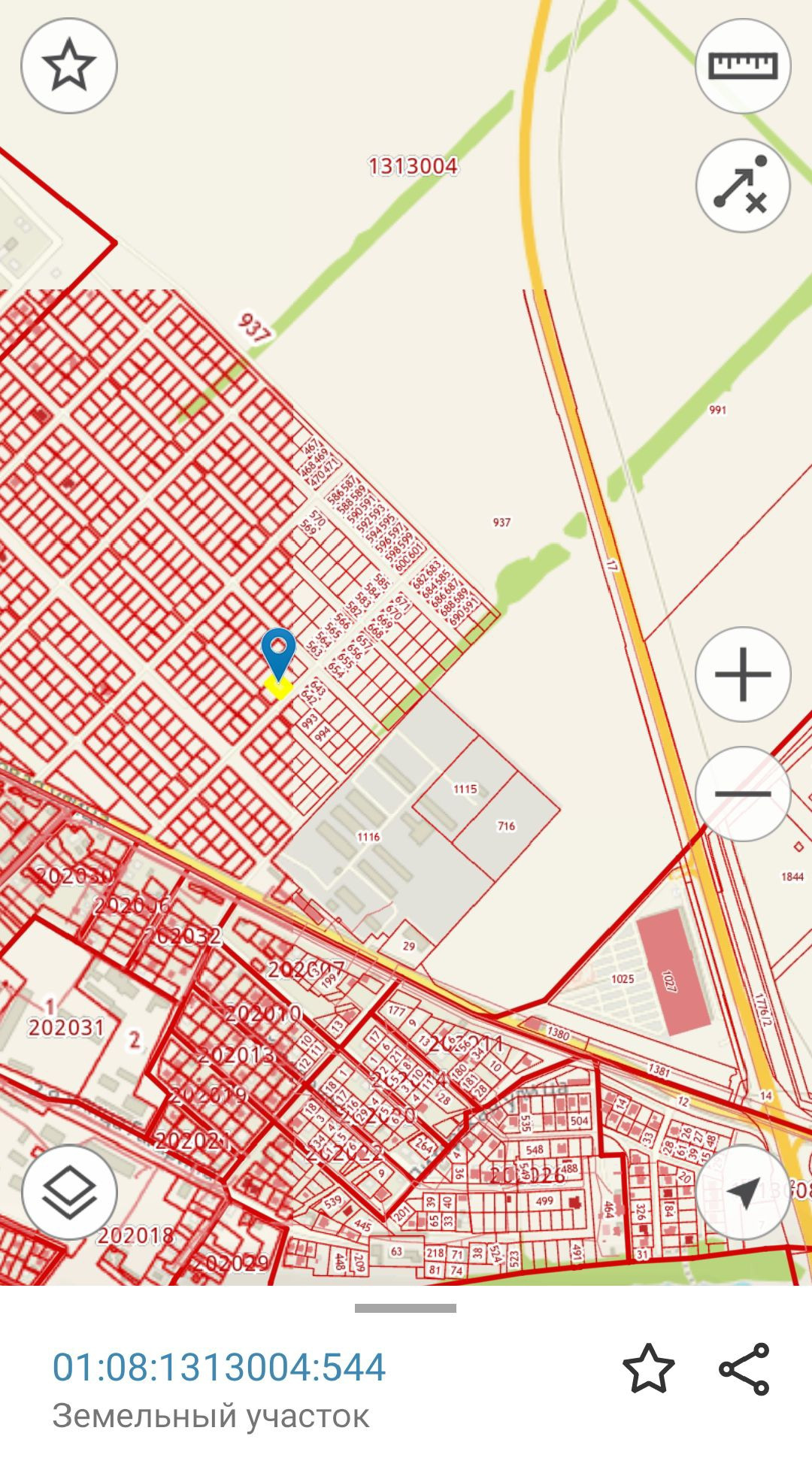The image size is (812, 1476).
Task: Zoom out with the minus button
Action: [x=743, y=793]
